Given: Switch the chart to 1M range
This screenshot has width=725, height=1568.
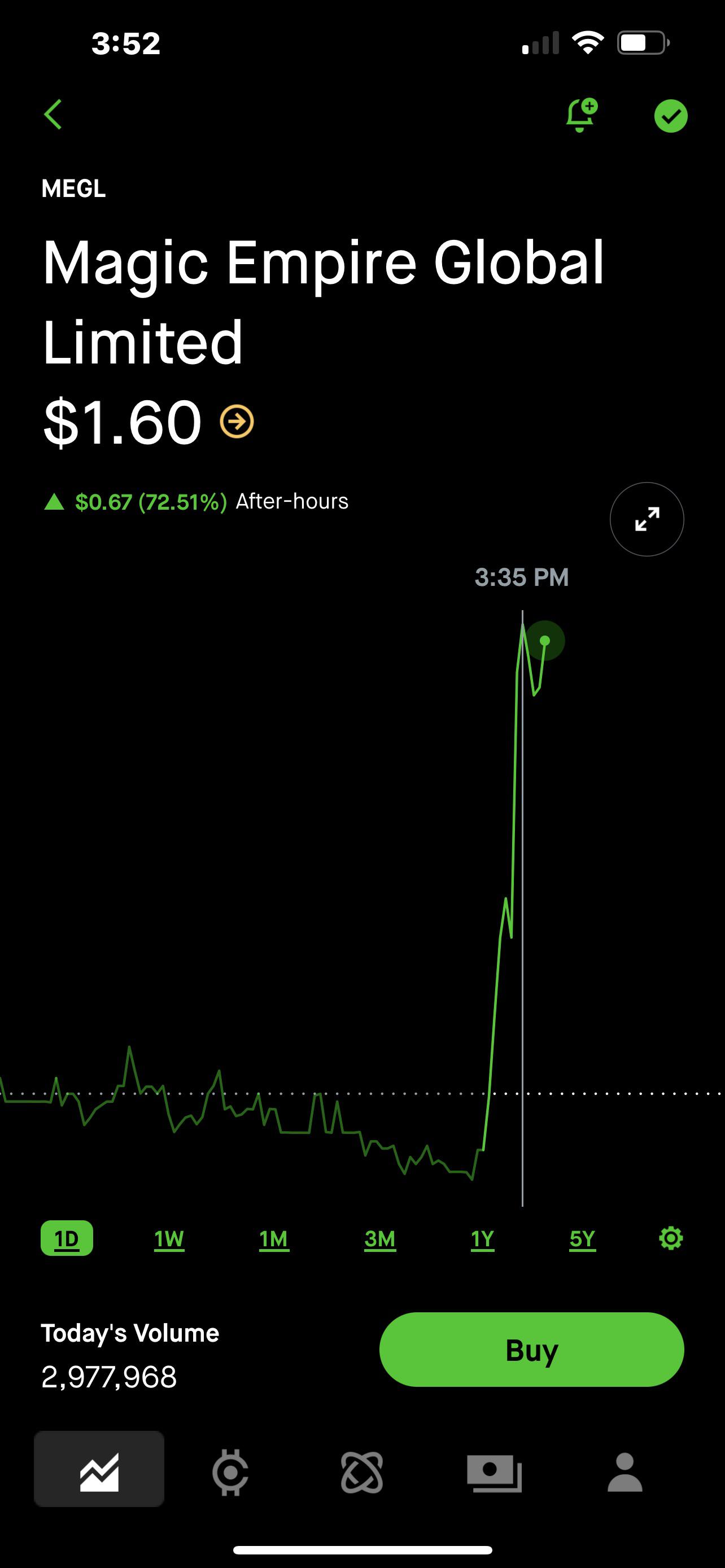Looking at the screenshot, I should pos(274,1239).
